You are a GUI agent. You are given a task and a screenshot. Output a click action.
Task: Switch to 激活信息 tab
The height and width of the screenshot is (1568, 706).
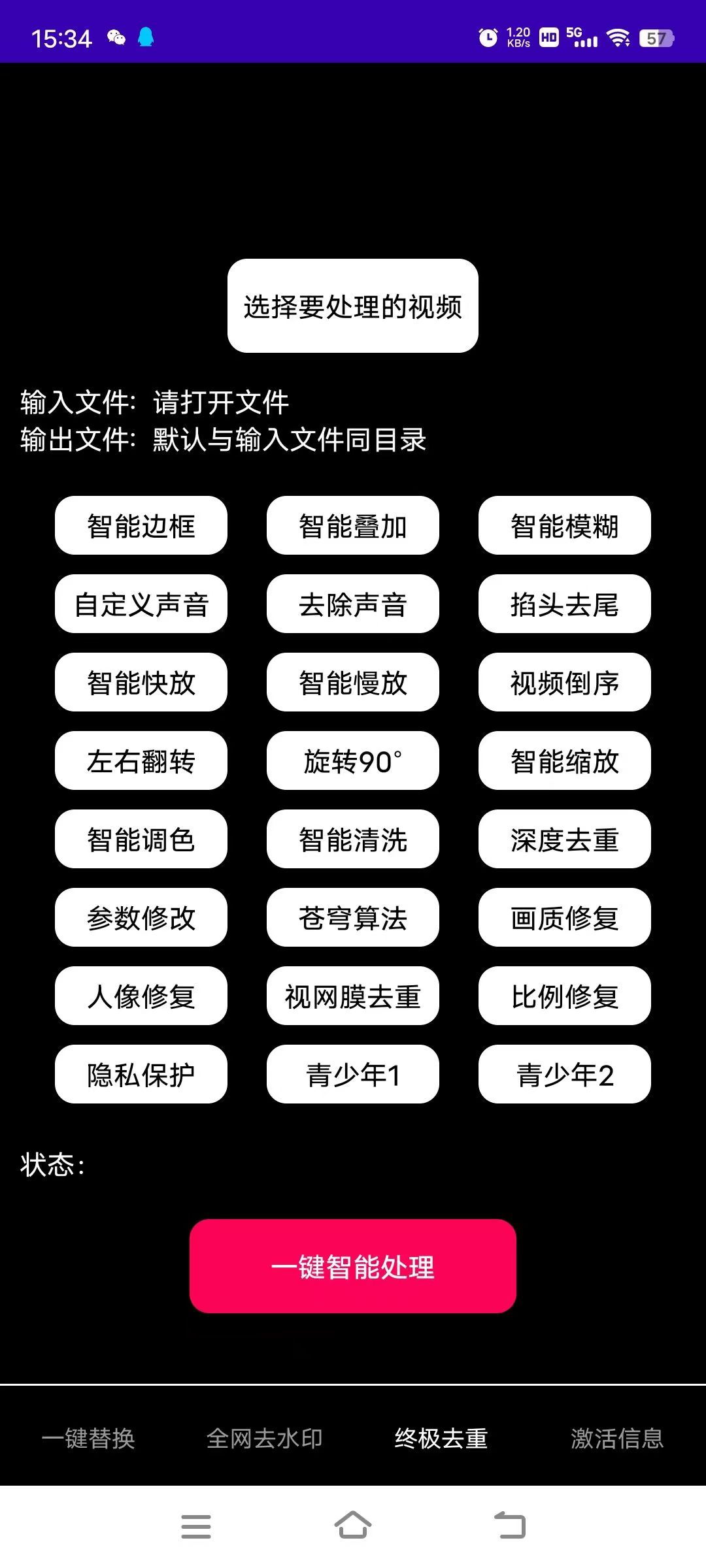tap(617, 1439)
